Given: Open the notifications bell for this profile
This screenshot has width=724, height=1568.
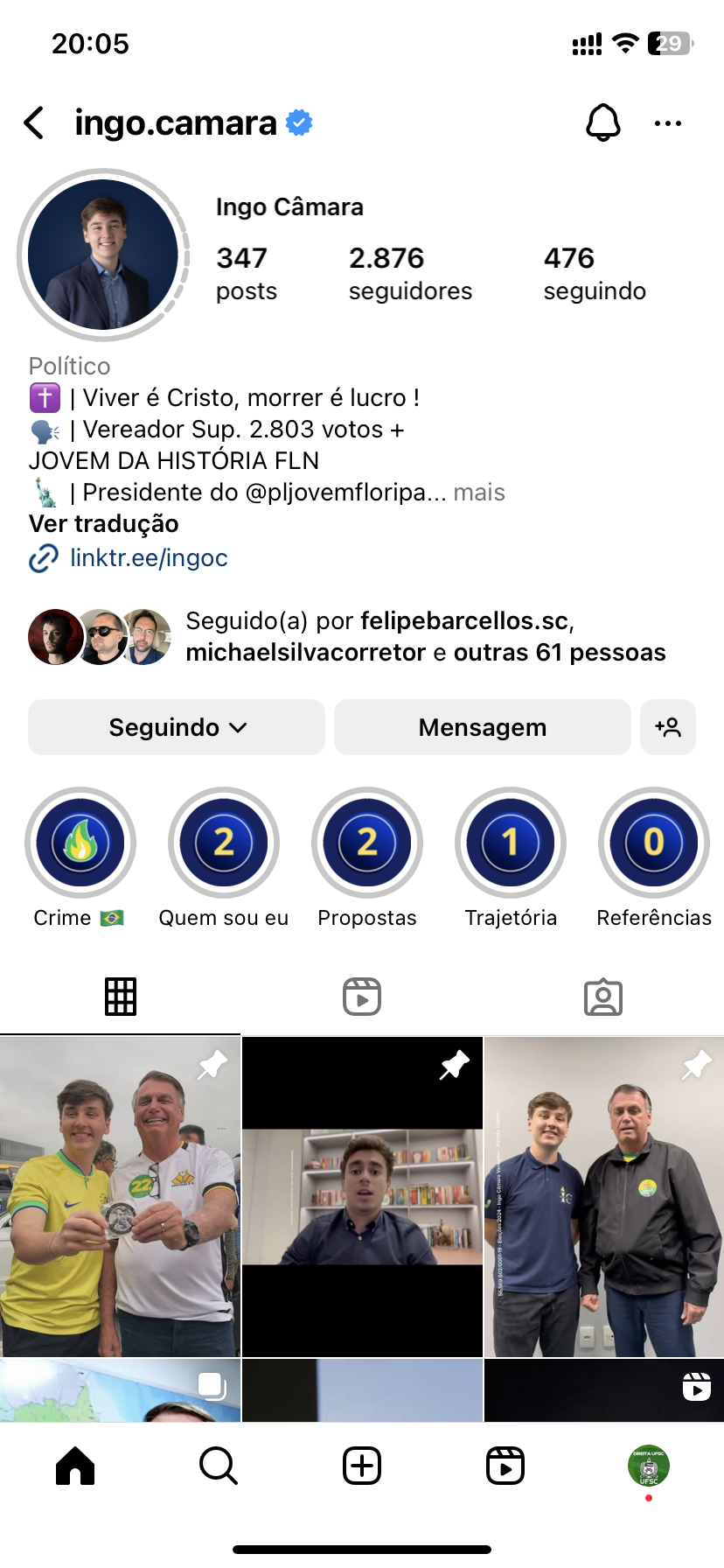Looking at the screenshot, I should (x=602, y=123).
